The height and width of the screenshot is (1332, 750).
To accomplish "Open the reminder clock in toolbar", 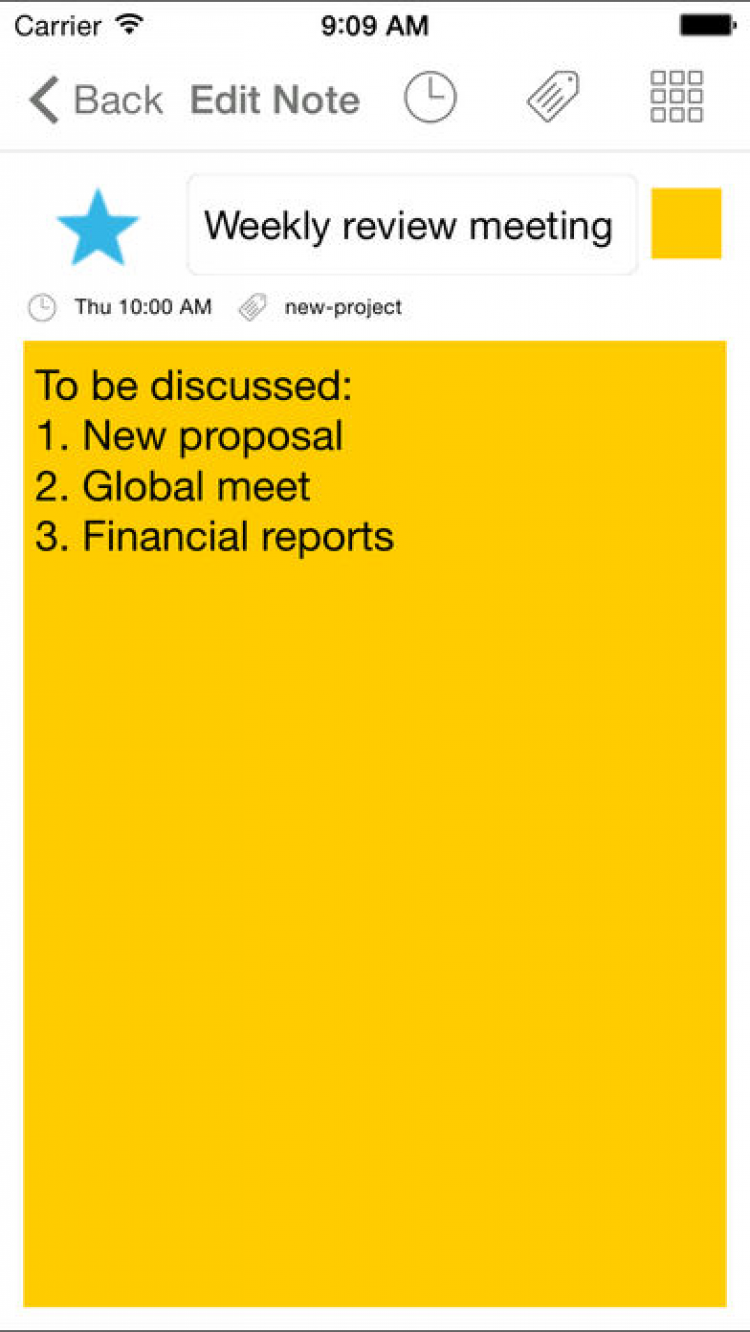I will (x=430, y=98).
